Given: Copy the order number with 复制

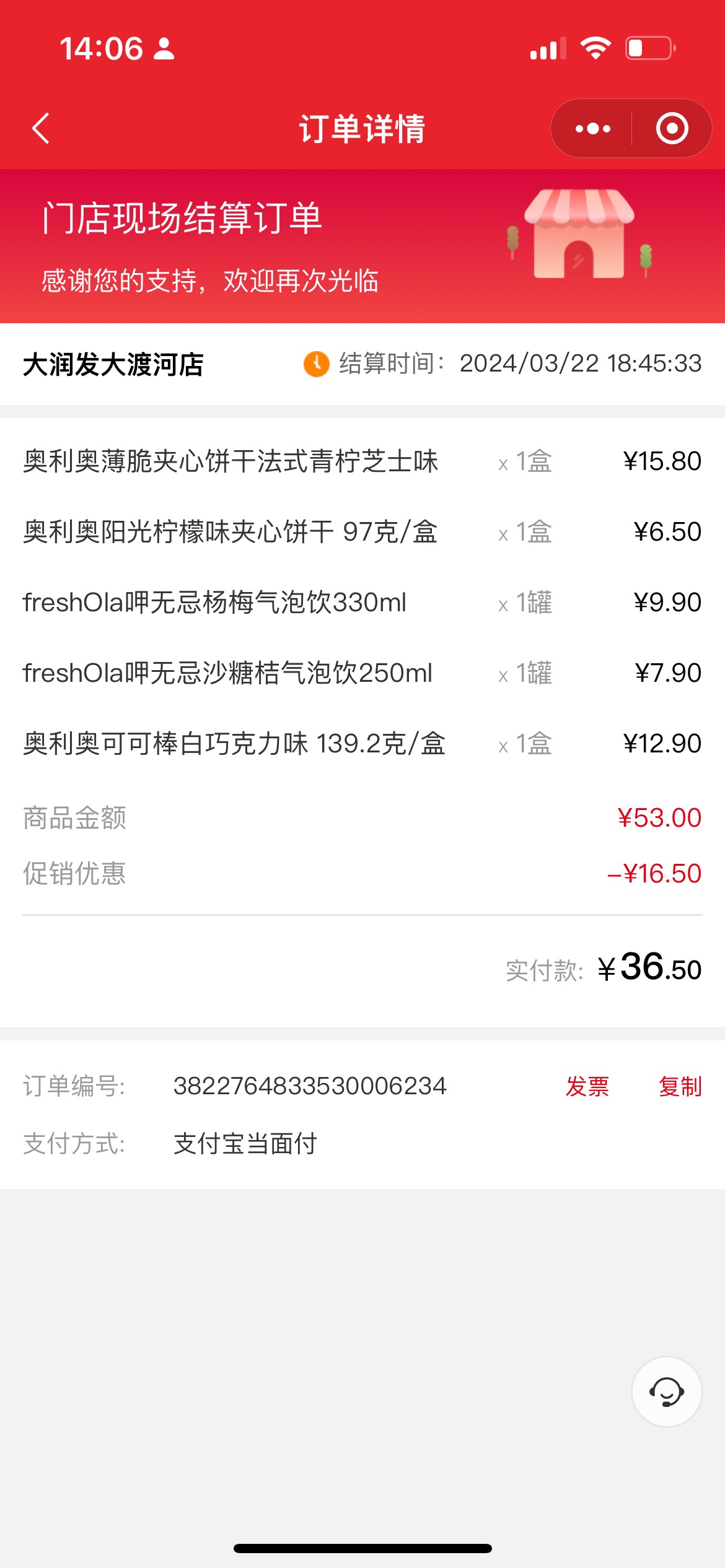Looking at the screenshot, I should coord(680,1086).
